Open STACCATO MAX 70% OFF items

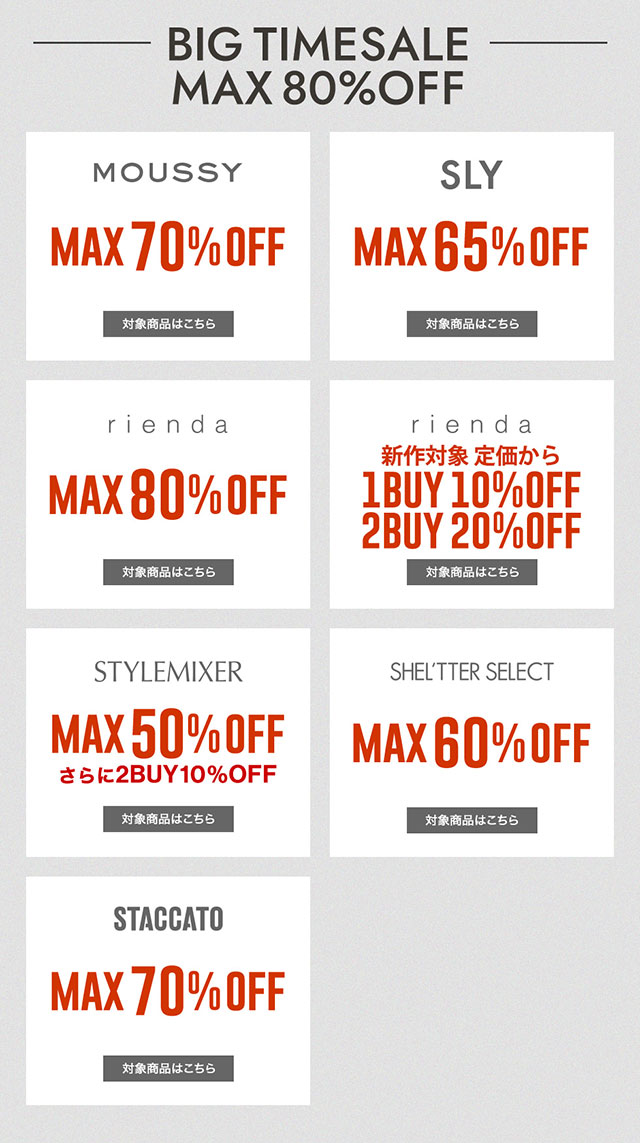(x=168, y=1068)
